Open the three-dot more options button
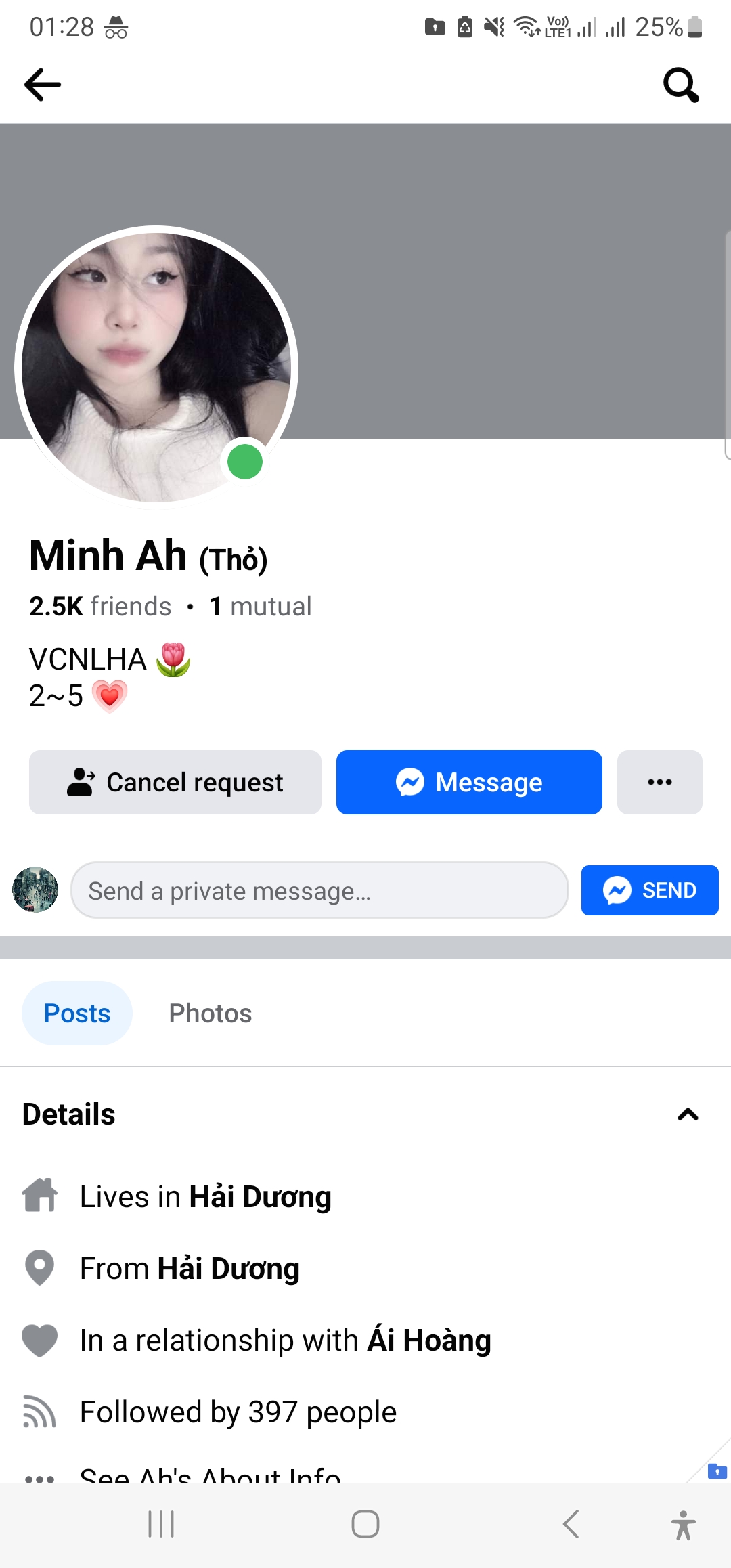This screenshot has width=731, height=1568. [x=659, y=782]
